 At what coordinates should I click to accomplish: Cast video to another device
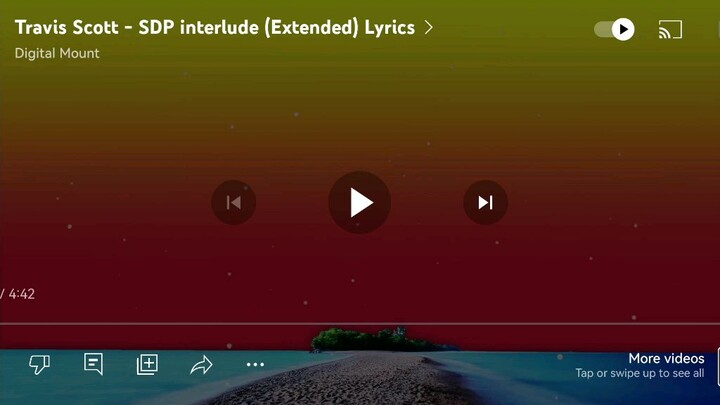click(670, 30)
